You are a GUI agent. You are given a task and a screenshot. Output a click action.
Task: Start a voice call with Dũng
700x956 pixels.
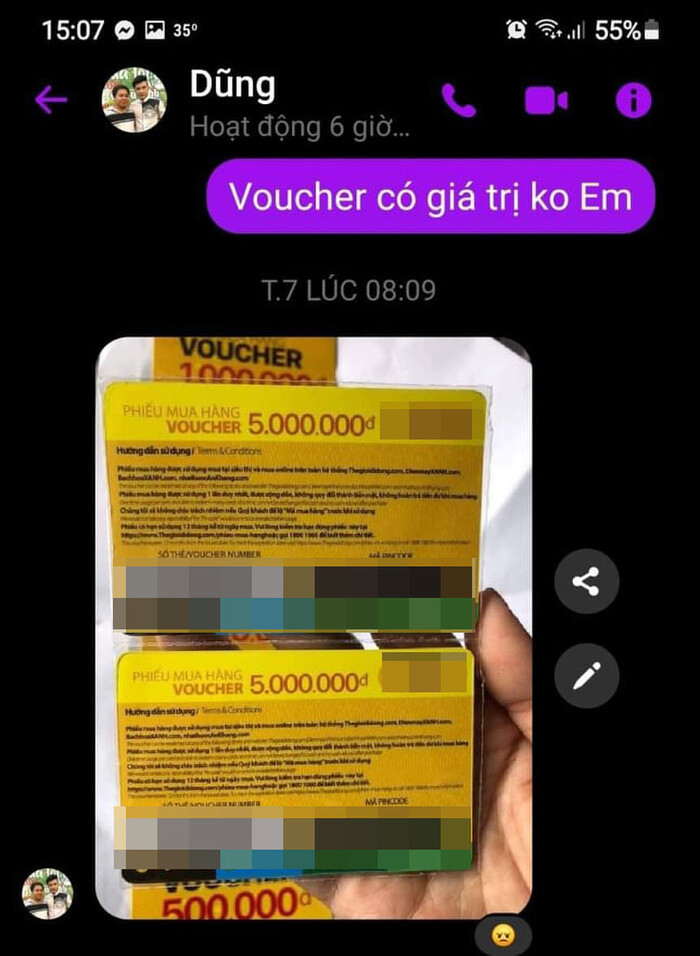coord(458,100)
